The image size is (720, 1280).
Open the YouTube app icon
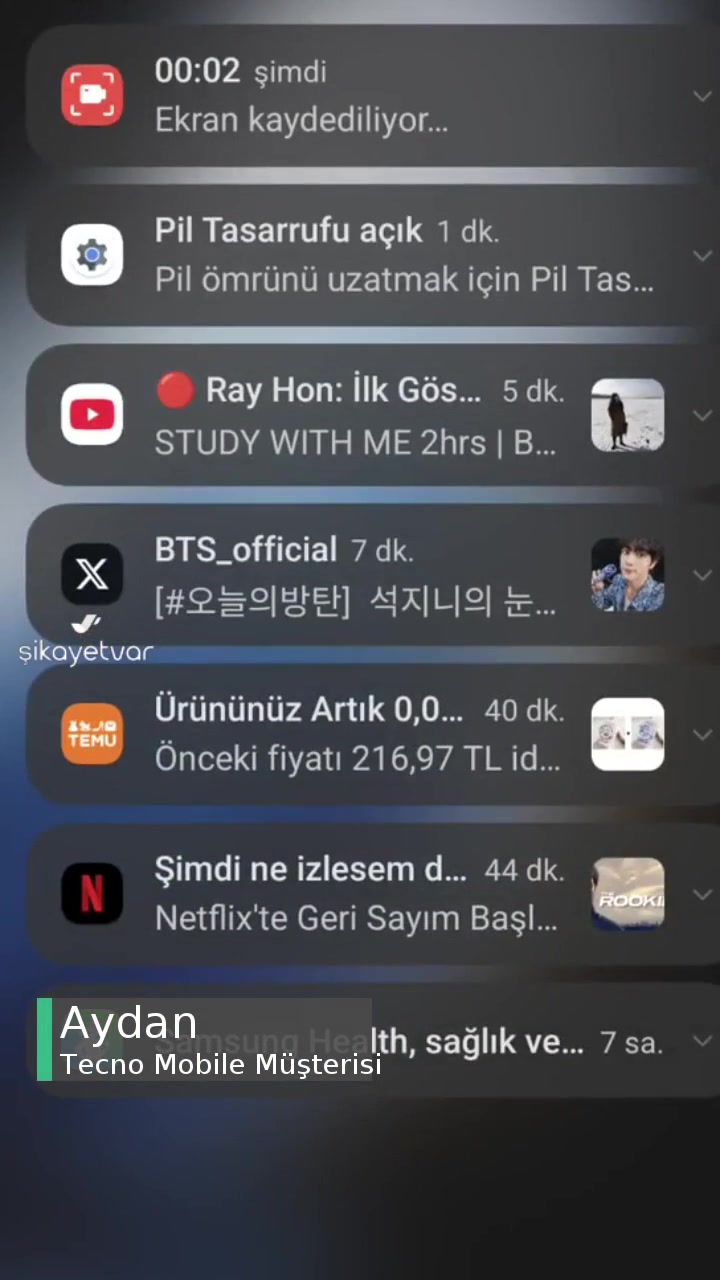click(92, 414)
